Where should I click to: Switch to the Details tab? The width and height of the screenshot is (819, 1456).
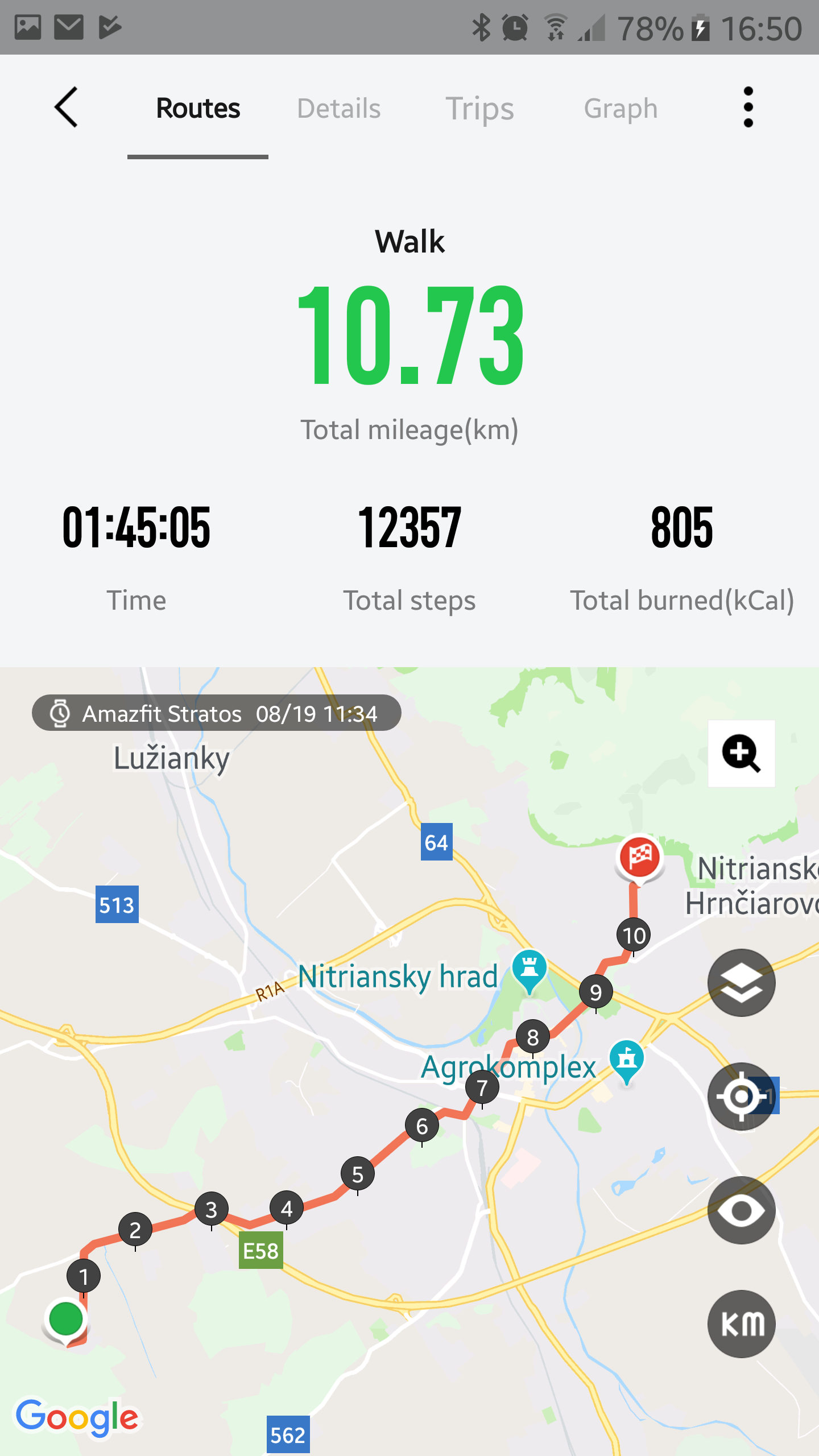click(x=339, y=108)
